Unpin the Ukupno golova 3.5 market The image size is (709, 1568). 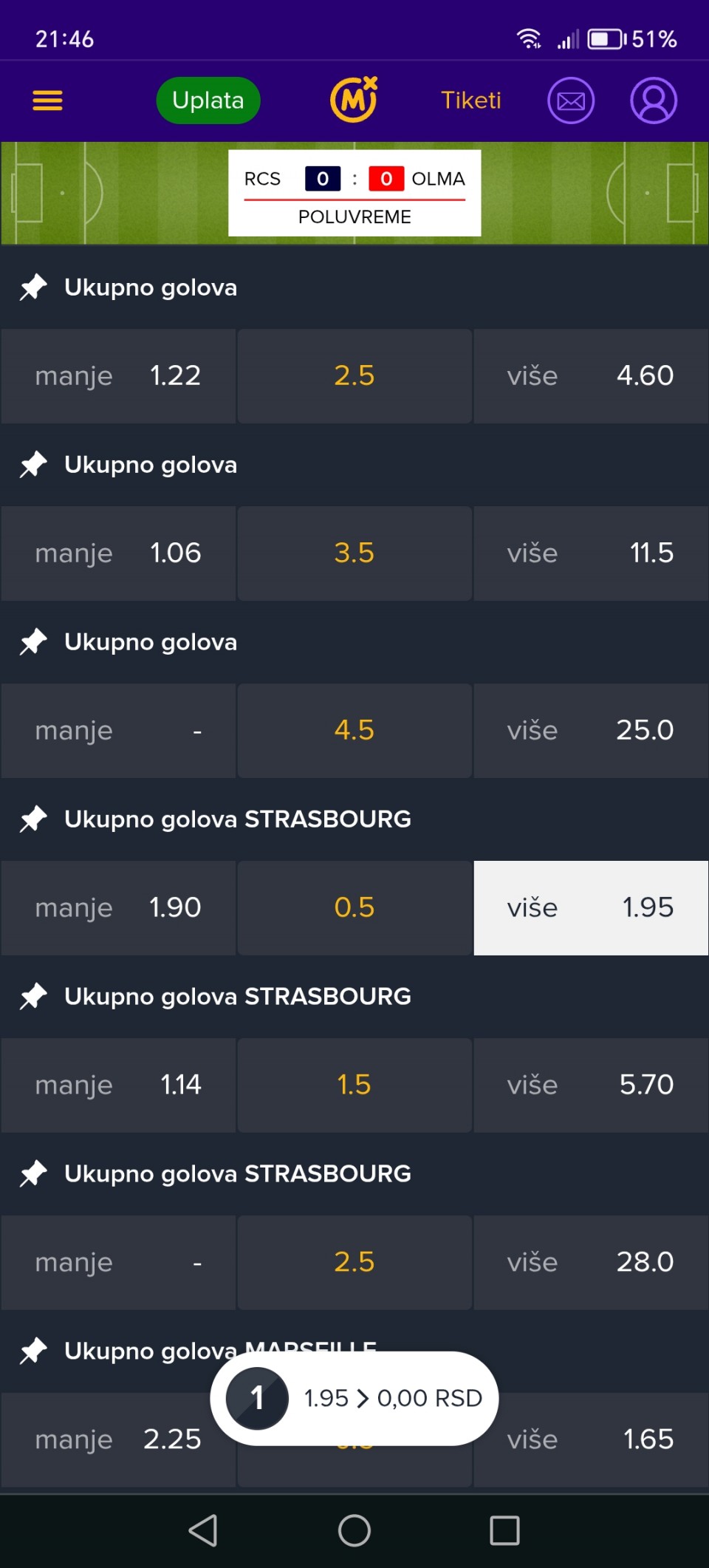tap(33, 465)
